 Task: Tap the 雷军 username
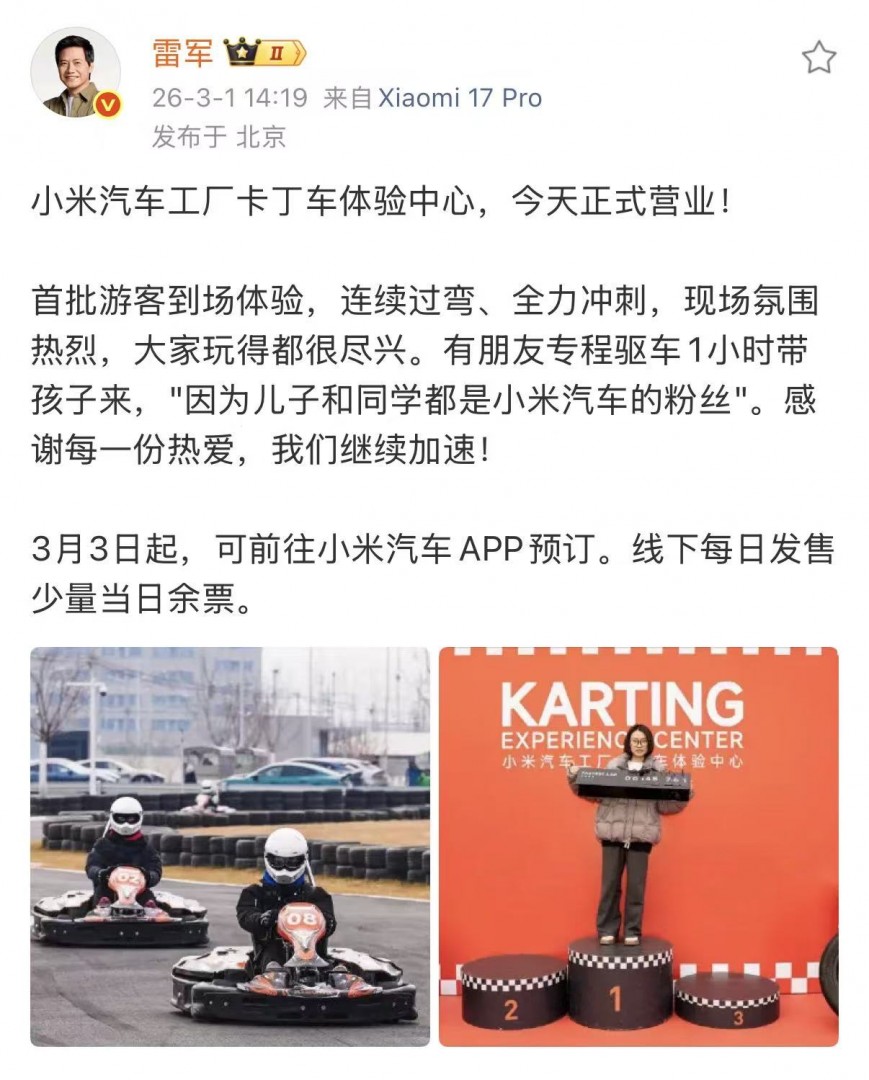(182, 52)
